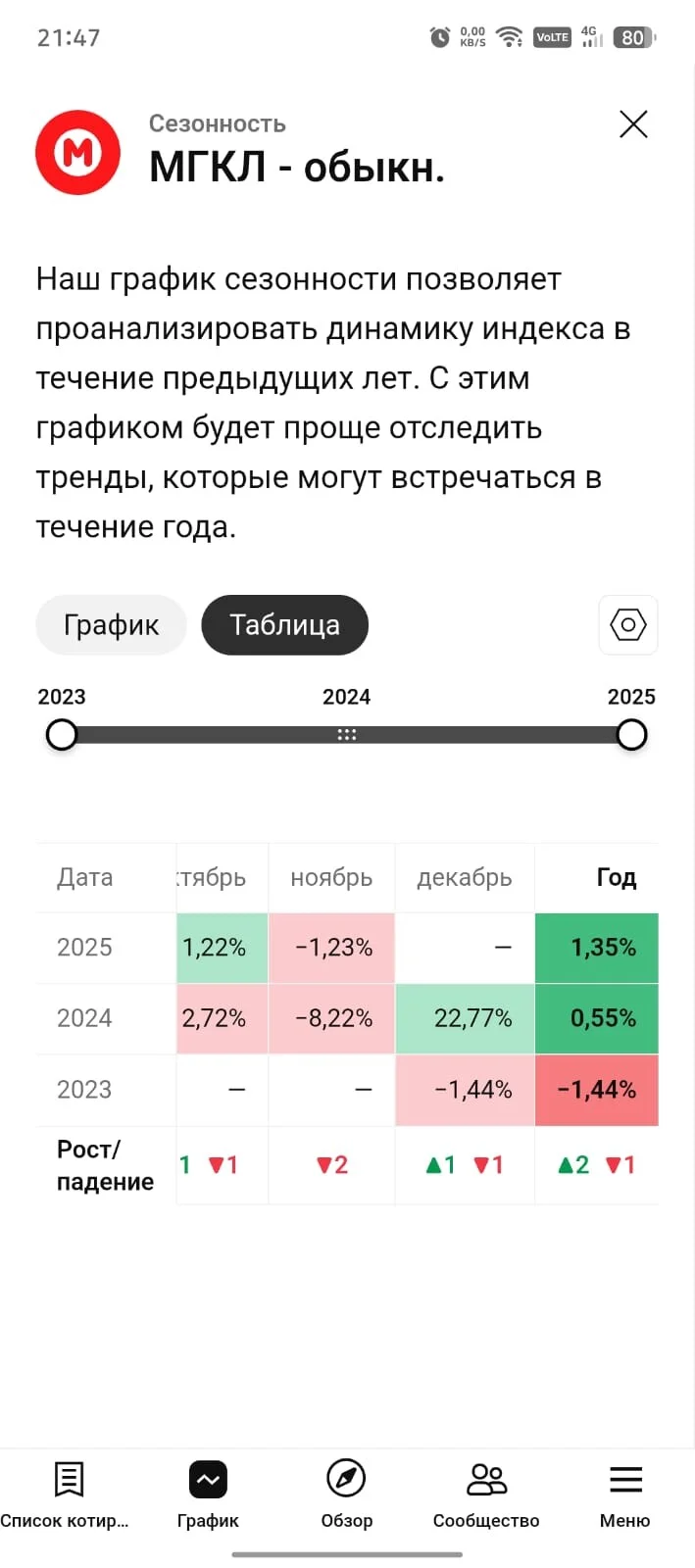Open the hexagon settings icon
Viewport: 695px width, 1568px height.
click(x=628, y=625)
